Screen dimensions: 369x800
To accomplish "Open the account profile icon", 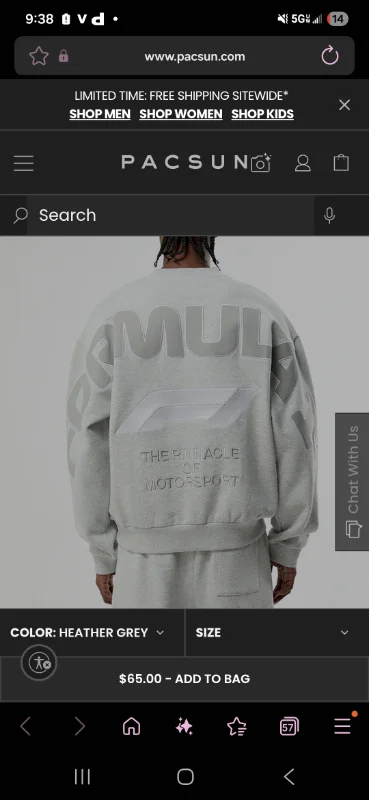I will (303, 163).
